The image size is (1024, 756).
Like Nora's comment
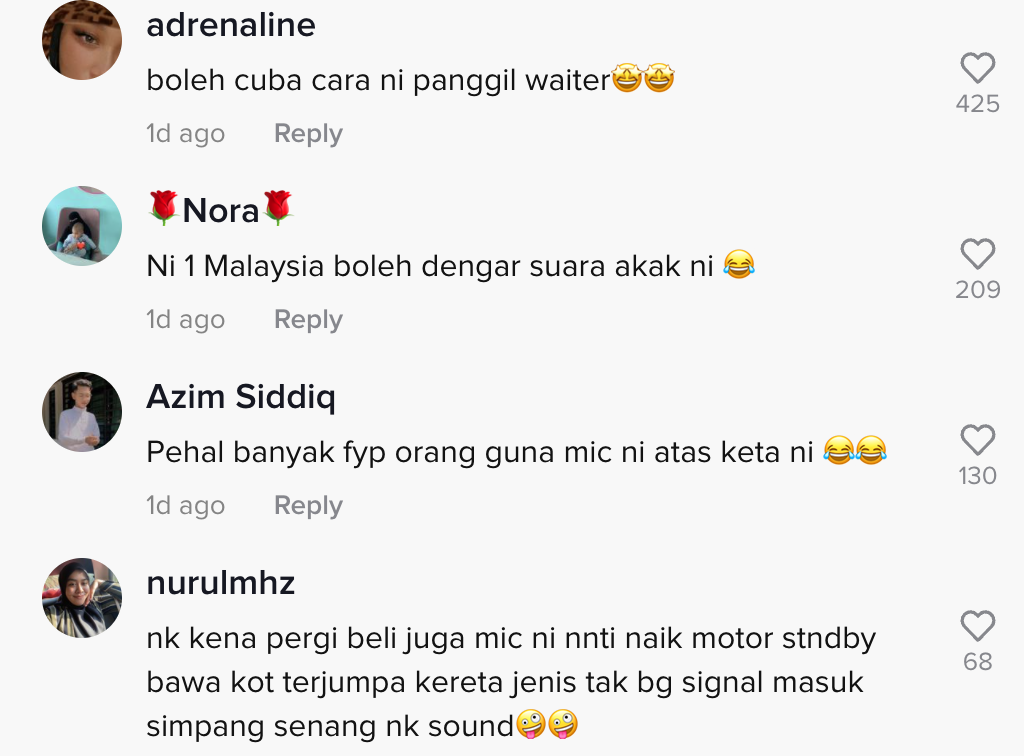coord(977,254)
